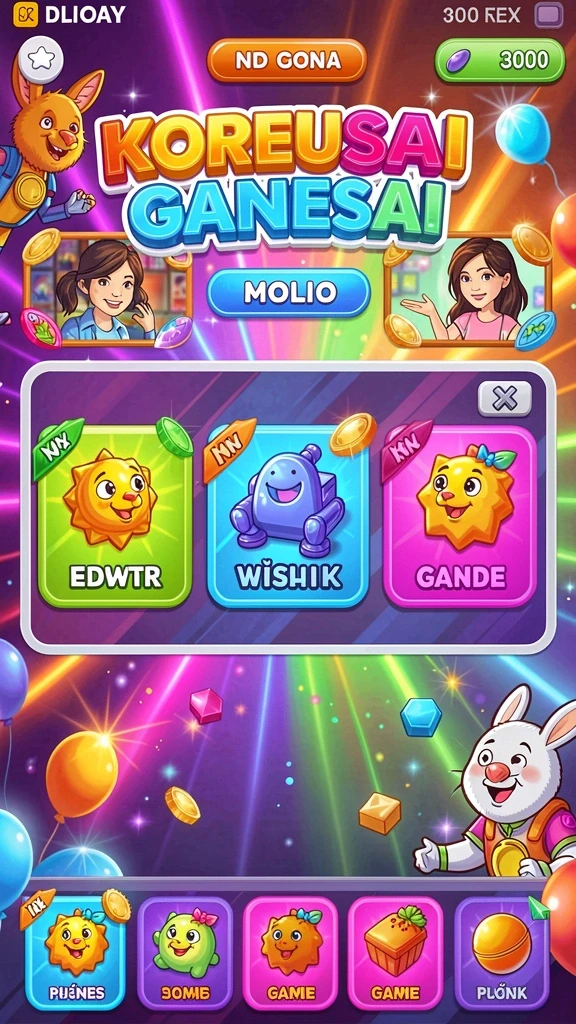
Task: Tap the top-right purple square icon
Action: pos(549,15)
